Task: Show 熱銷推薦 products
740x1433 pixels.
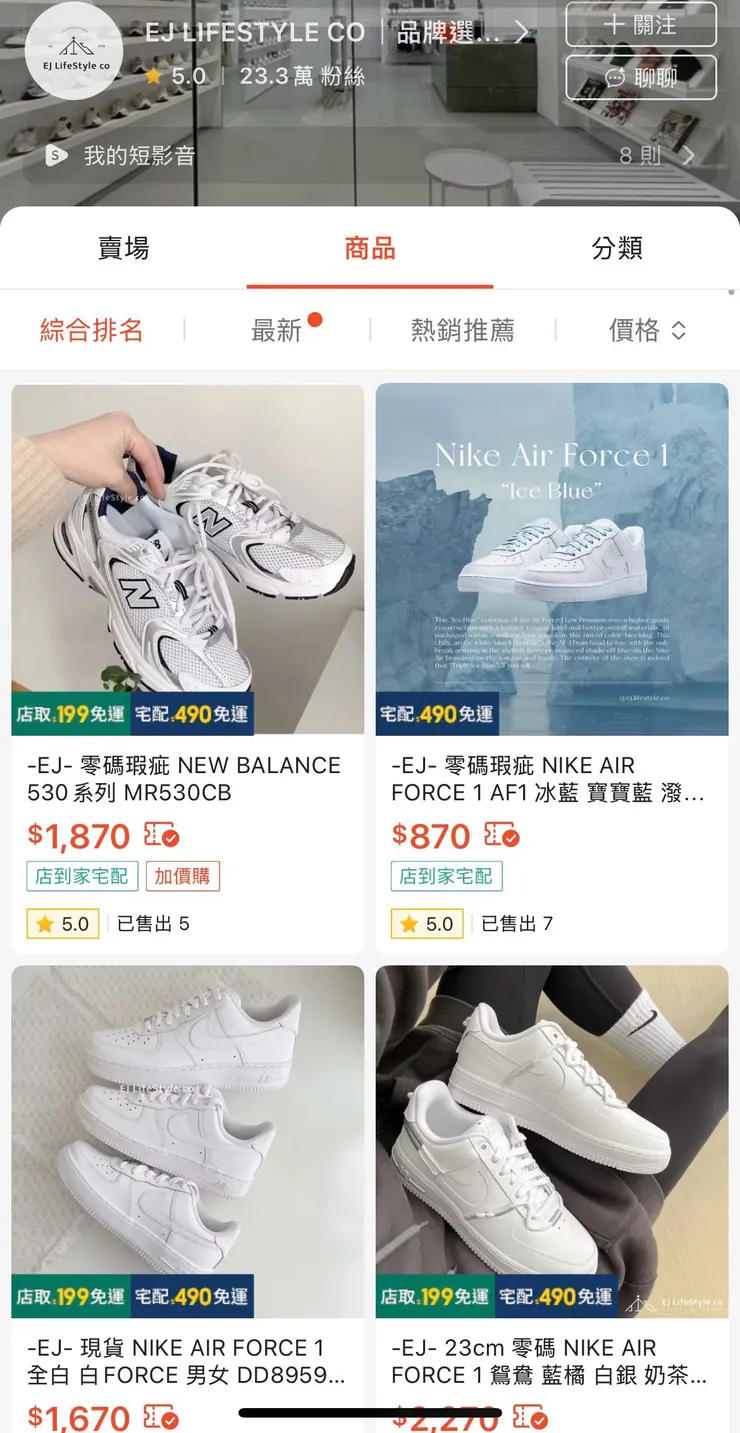Action: click(462, 330)
